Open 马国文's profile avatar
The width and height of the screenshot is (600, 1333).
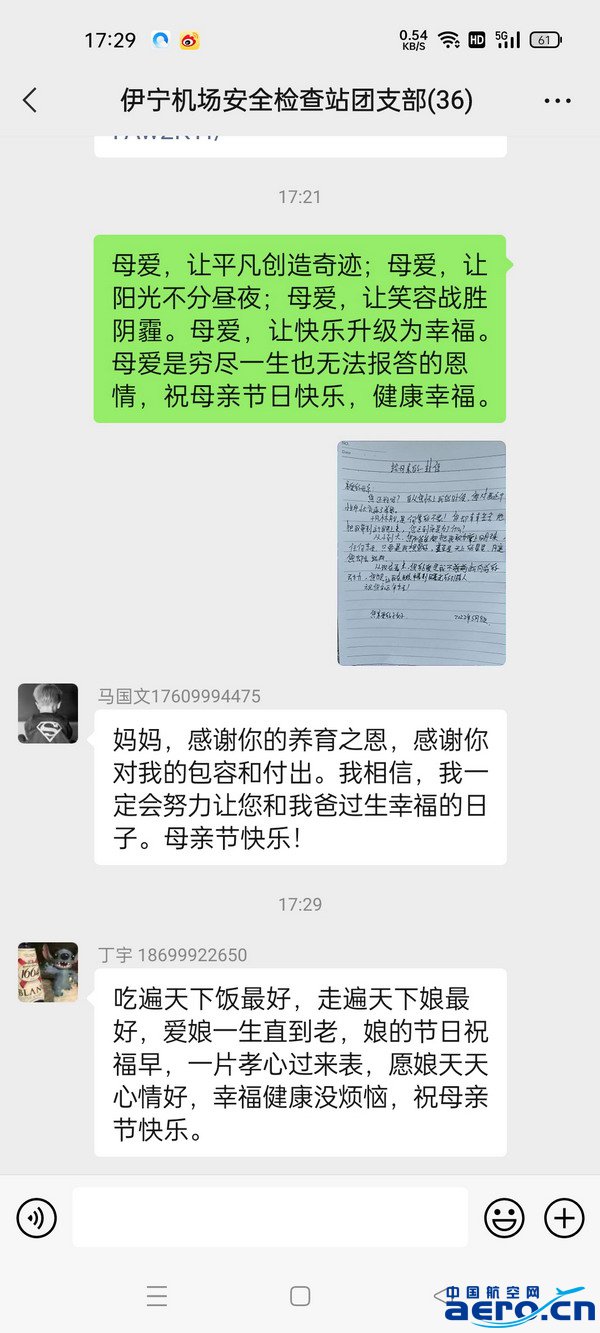48,713
